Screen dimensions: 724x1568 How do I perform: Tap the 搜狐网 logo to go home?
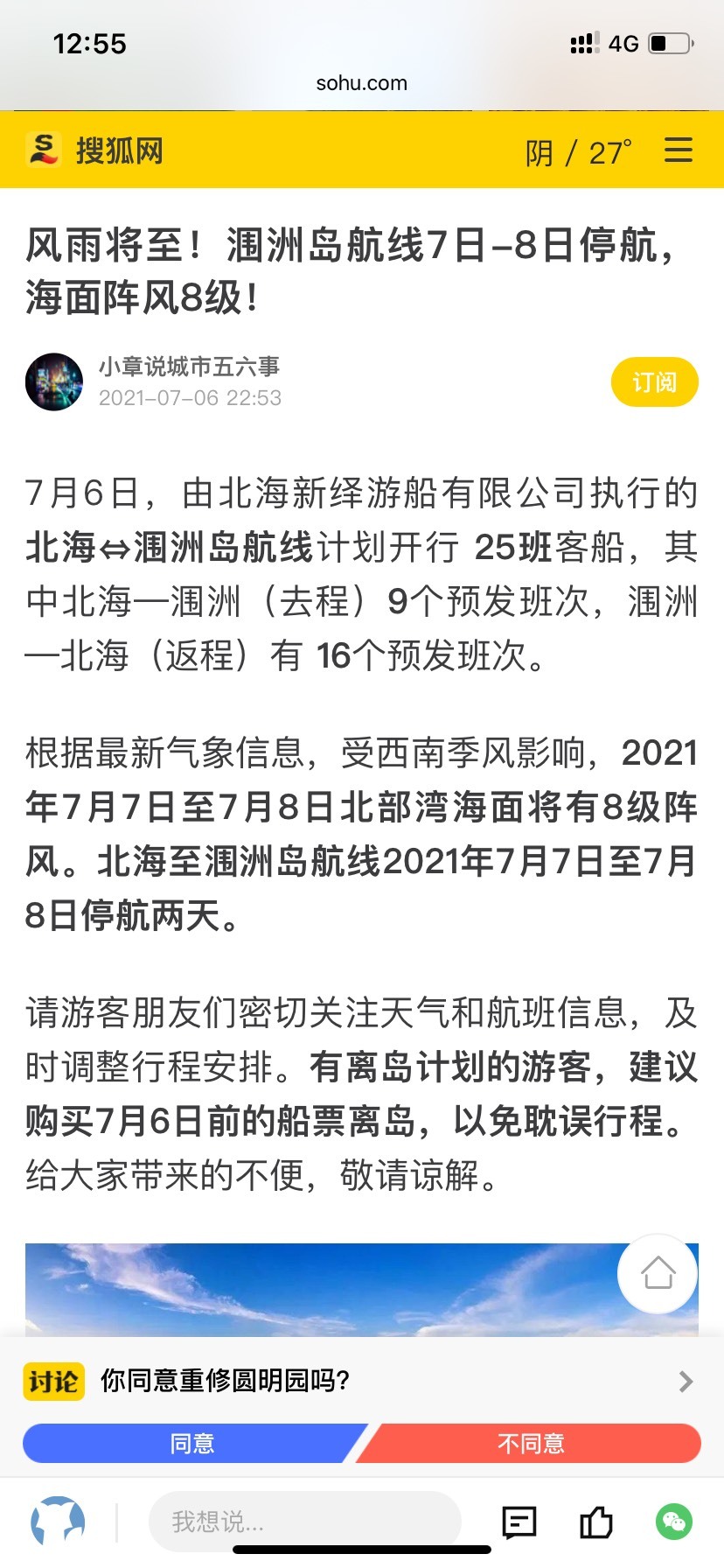(94, 150)
